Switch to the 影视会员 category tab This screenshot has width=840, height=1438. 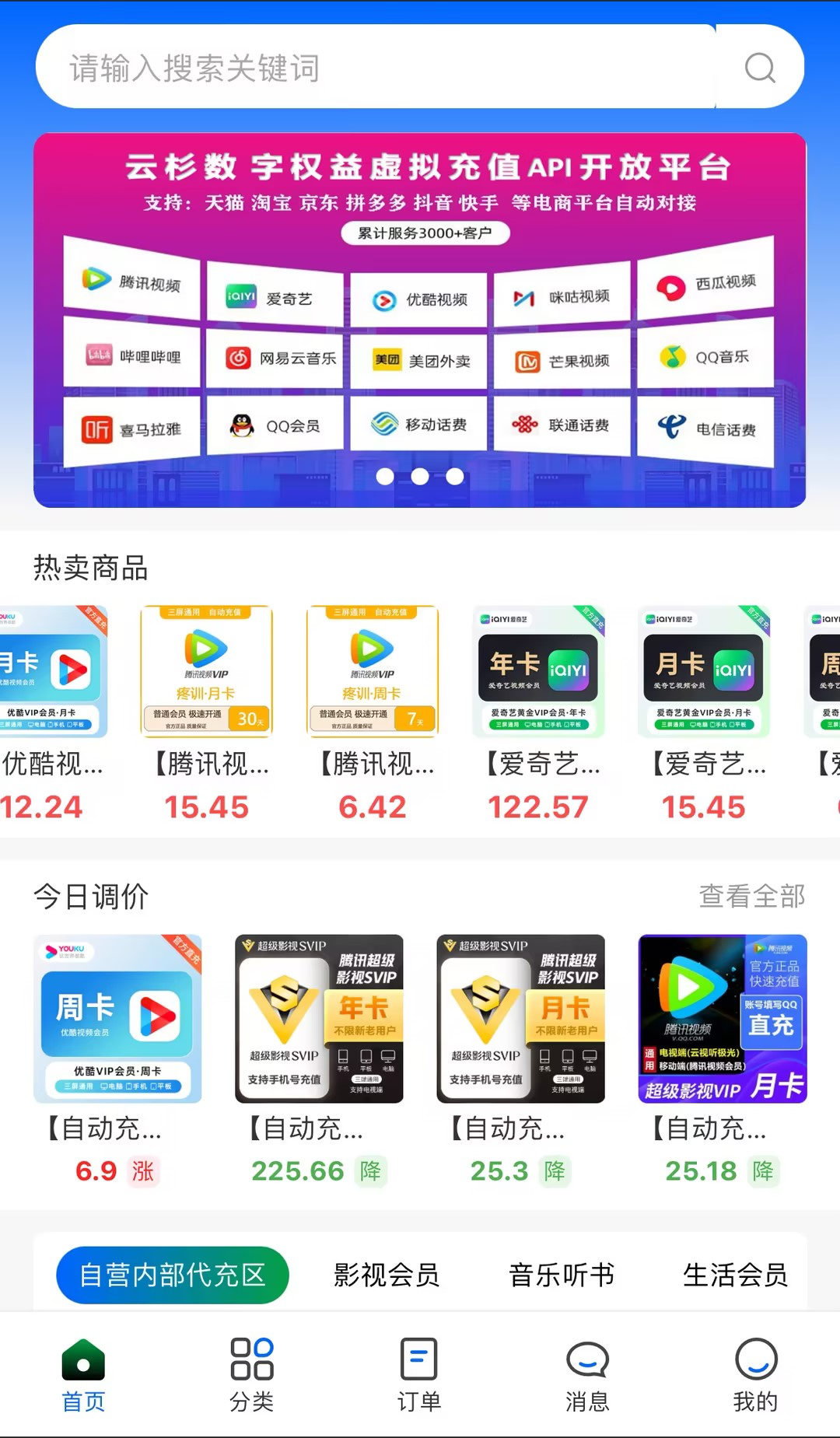coord(387,1275)
